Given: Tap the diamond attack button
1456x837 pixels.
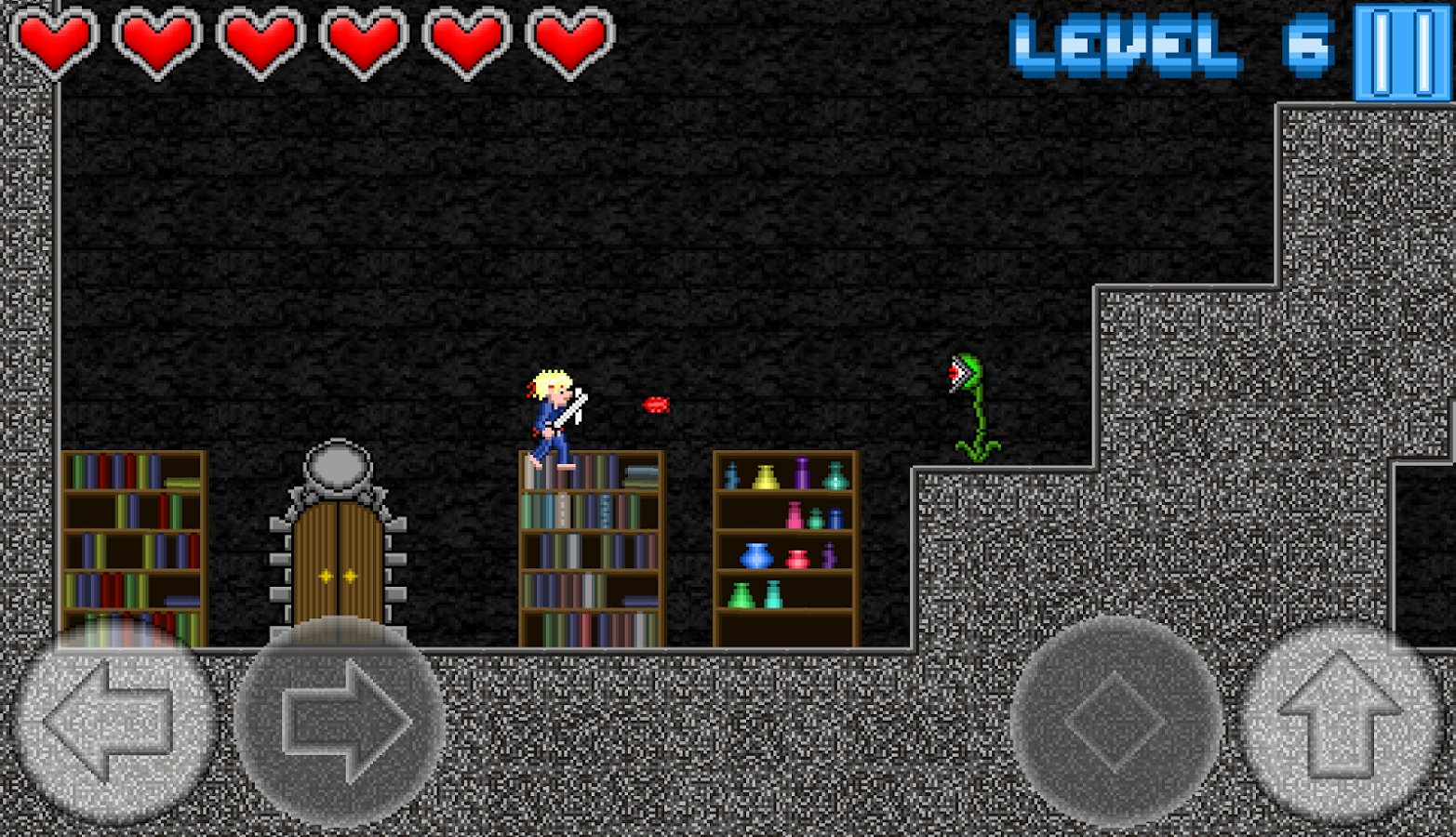Looking at the screenshot, I should click(x=1115, y=720).
